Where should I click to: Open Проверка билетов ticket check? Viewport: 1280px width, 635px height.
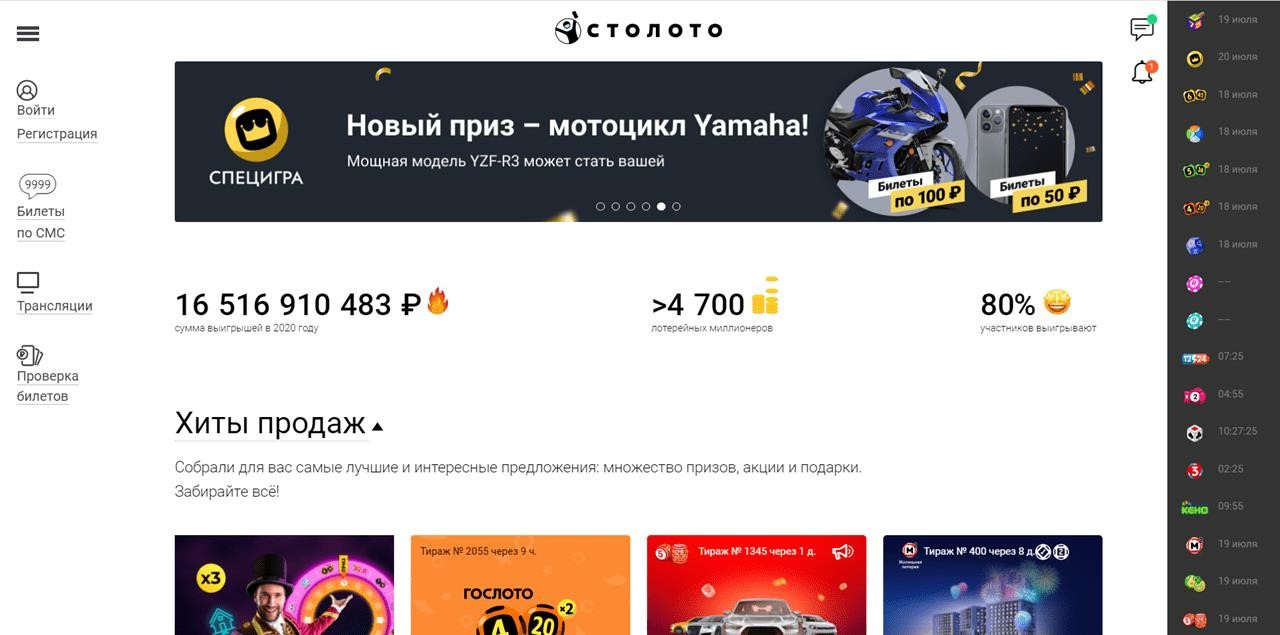[x=47, y=376]
